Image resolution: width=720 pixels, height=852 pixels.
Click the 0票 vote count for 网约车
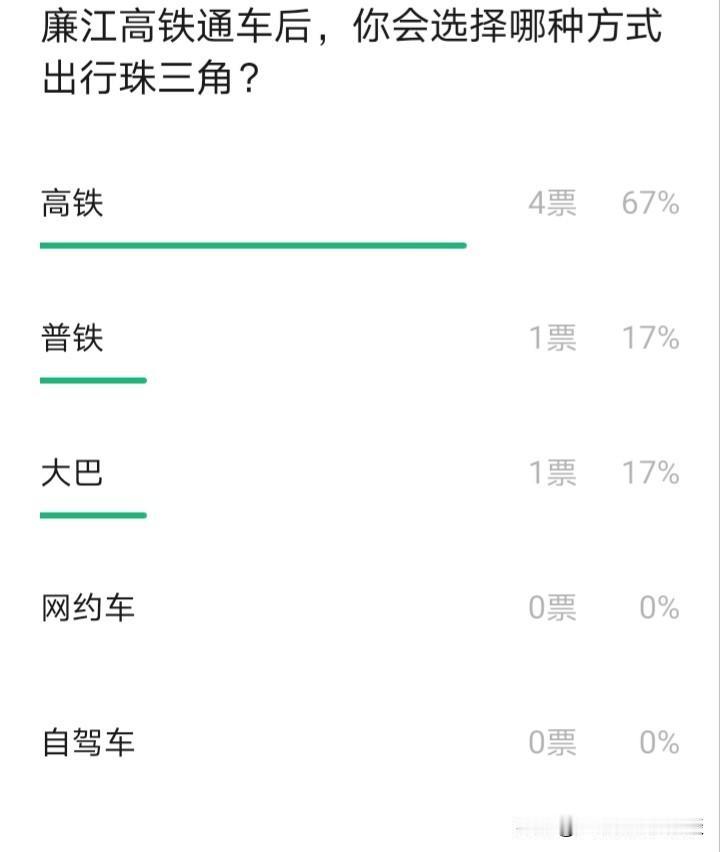[551, 606]
